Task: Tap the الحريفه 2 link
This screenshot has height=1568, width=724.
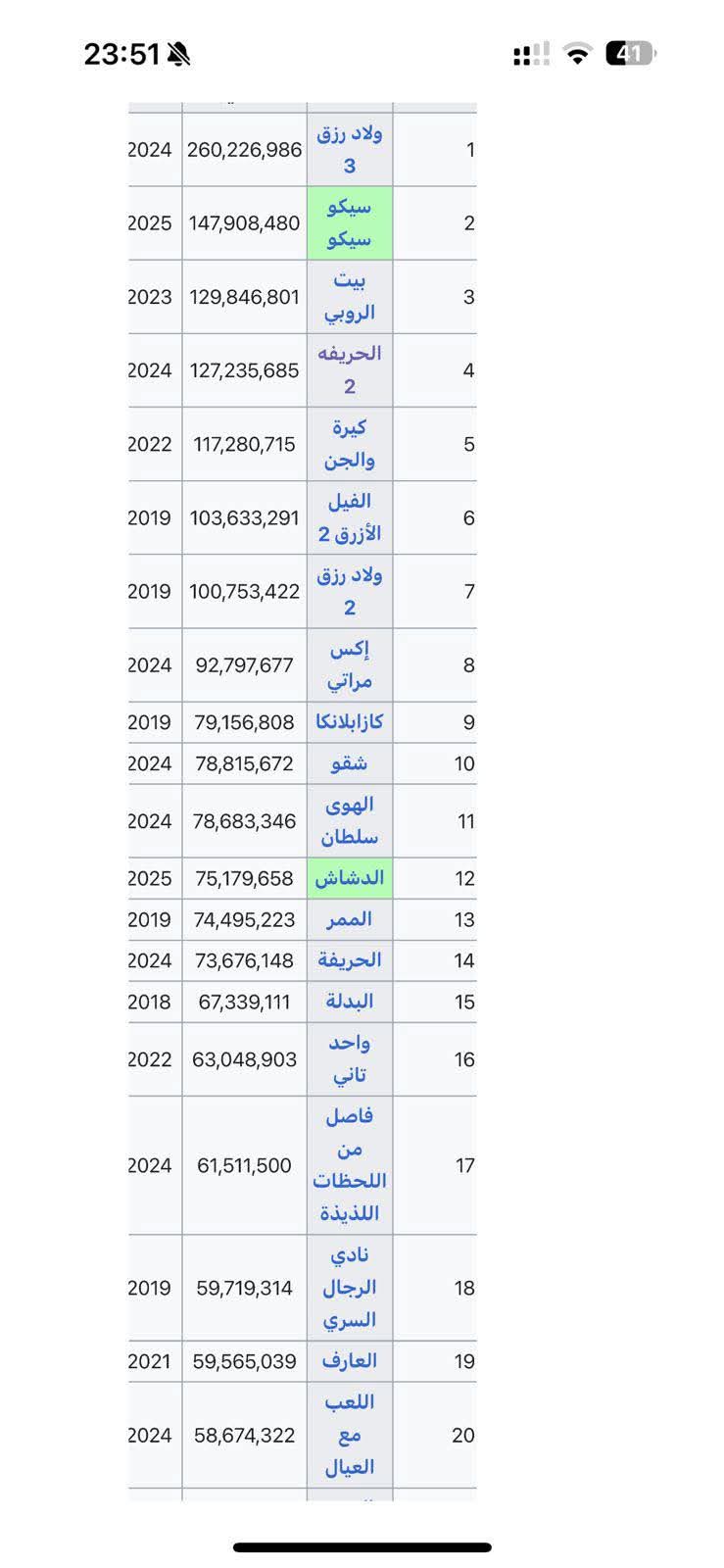Action: (x=350, y=354)
